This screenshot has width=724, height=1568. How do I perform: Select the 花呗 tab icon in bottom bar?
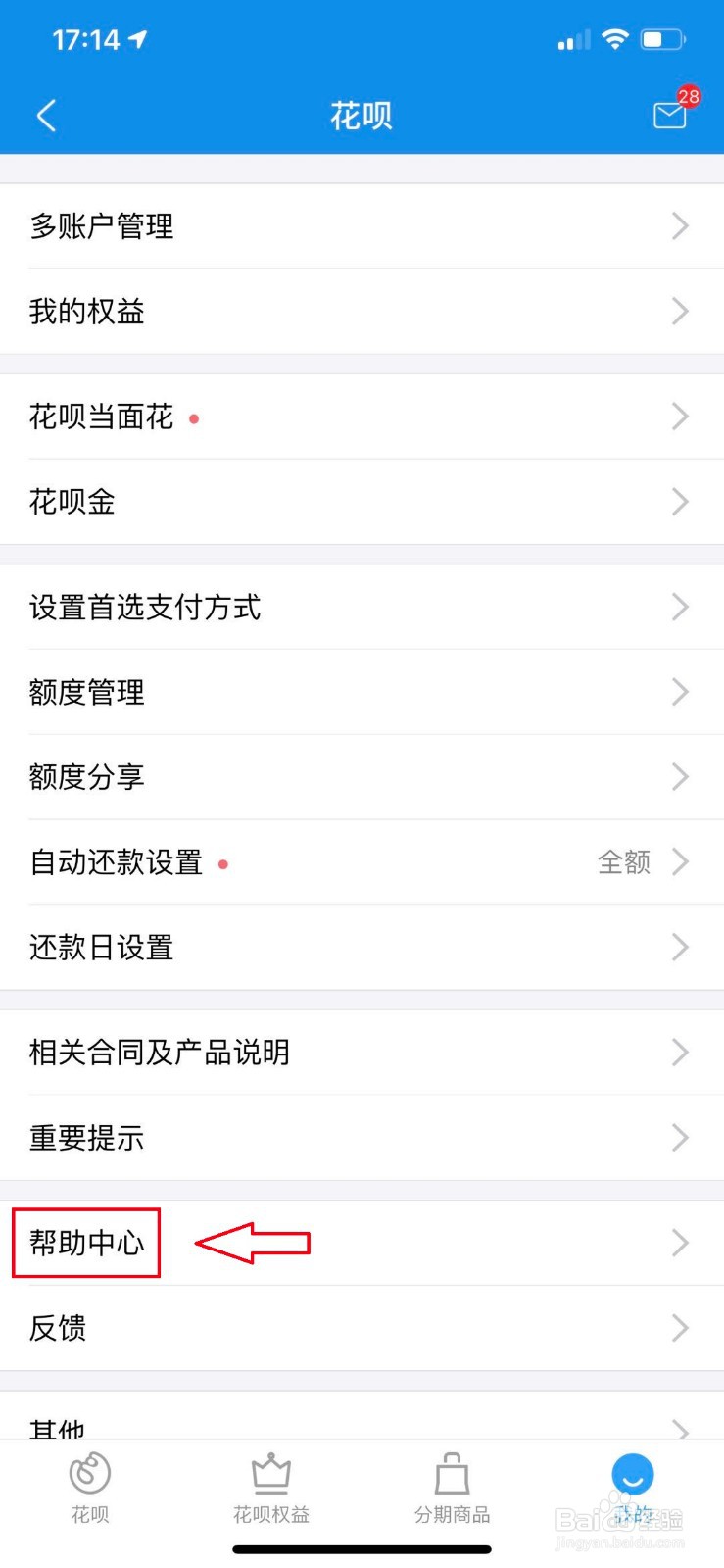pyautogui.click(x=90, y=1472)
